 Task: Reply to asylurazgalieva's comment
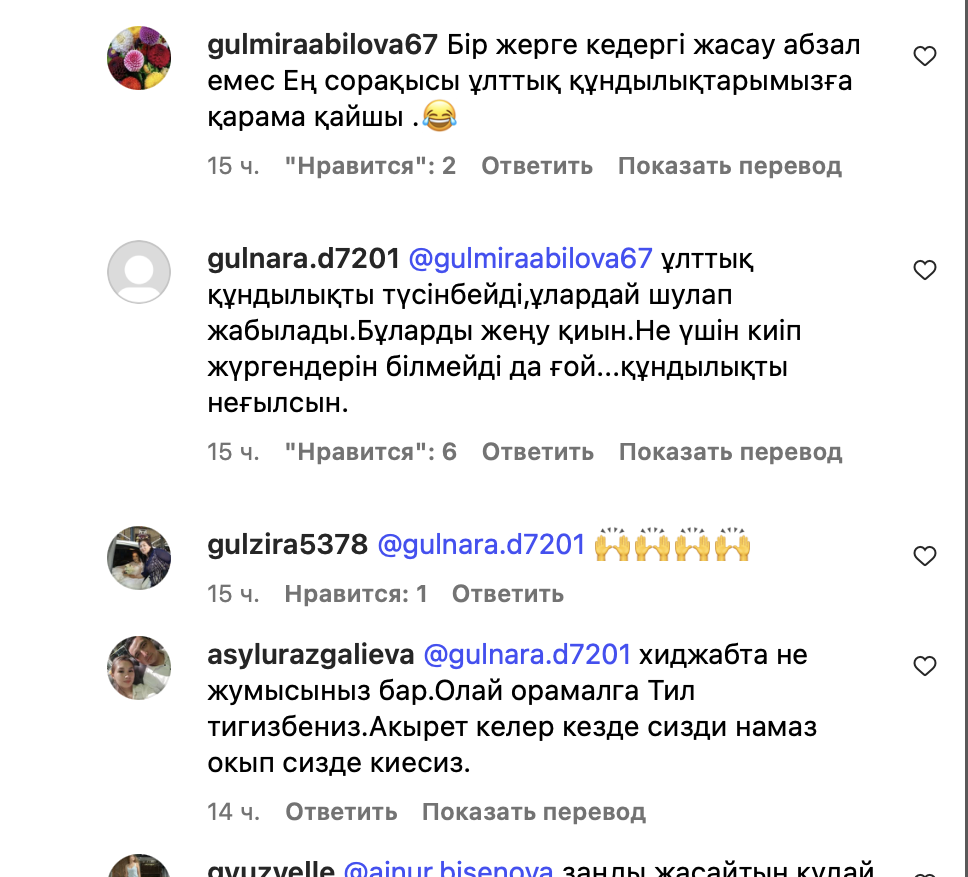[341, 812]
